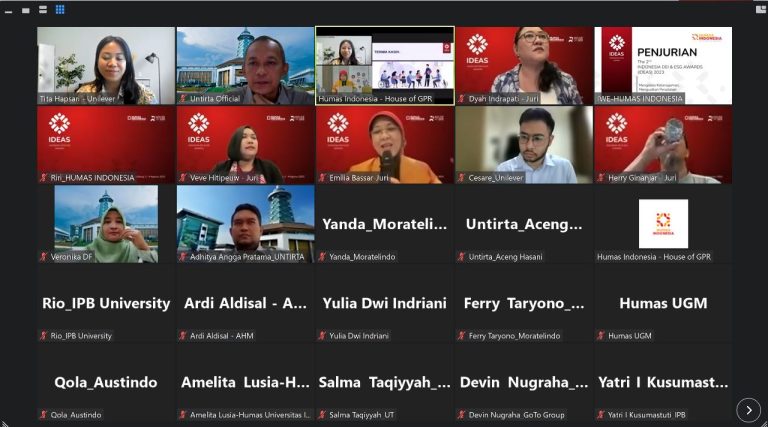Select Dyah Indrapati - Juri video tile
Screen dimensions: 768x427
coord(524,64)
